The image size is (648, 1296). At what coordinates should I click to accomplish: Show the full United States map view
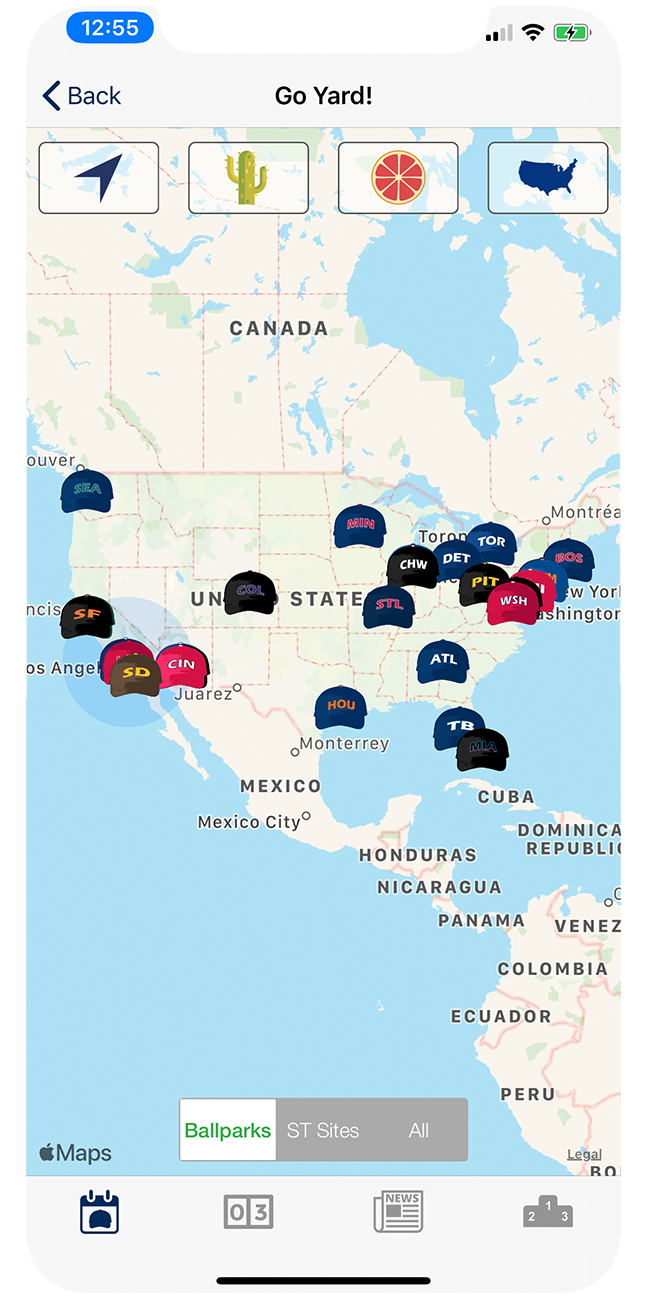548,178
